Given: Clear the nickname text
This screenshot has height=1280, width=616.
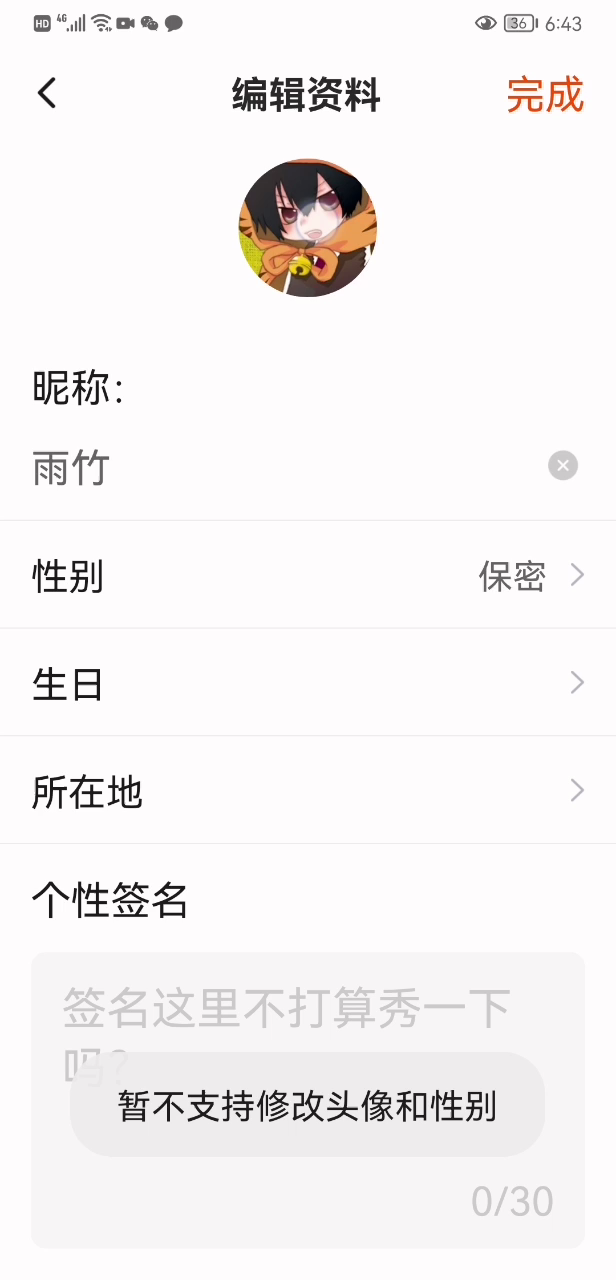Looking at the screenshot, I should [x=563, y=466].
